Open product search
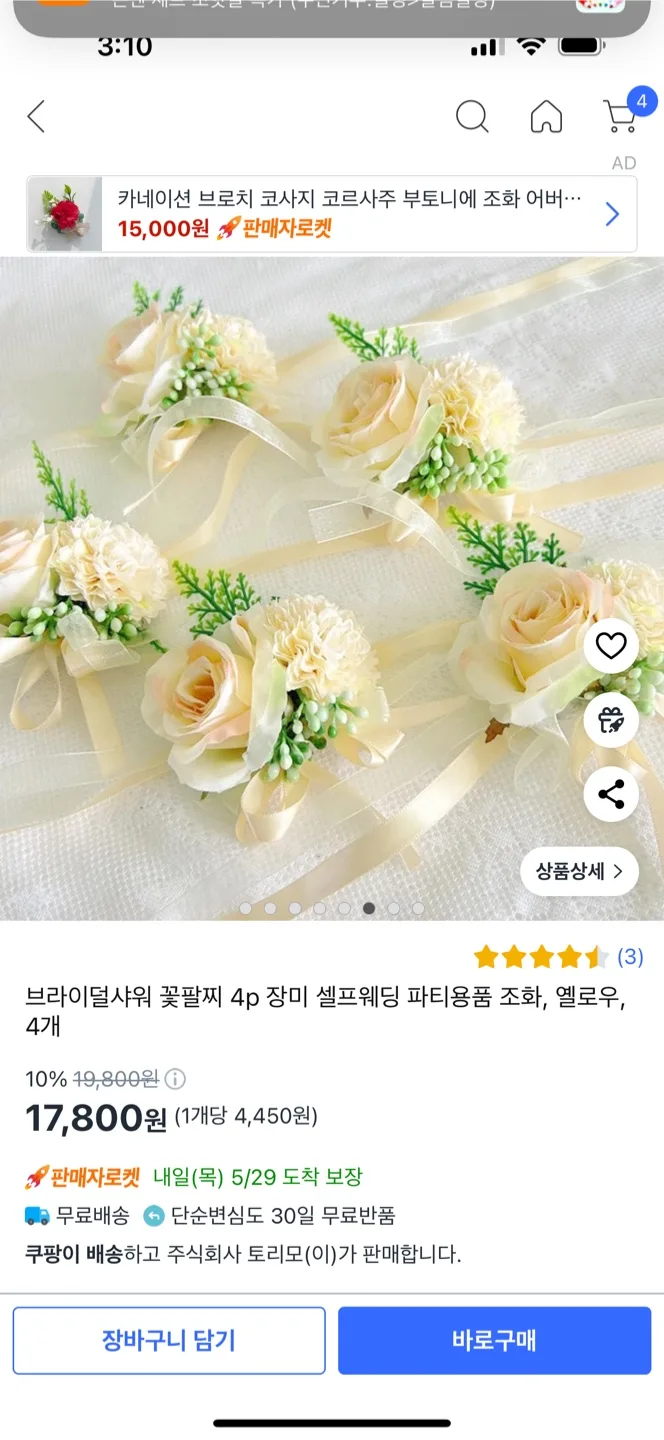The width and height of the screenshot is (664, 1440). tap(472, 117)
